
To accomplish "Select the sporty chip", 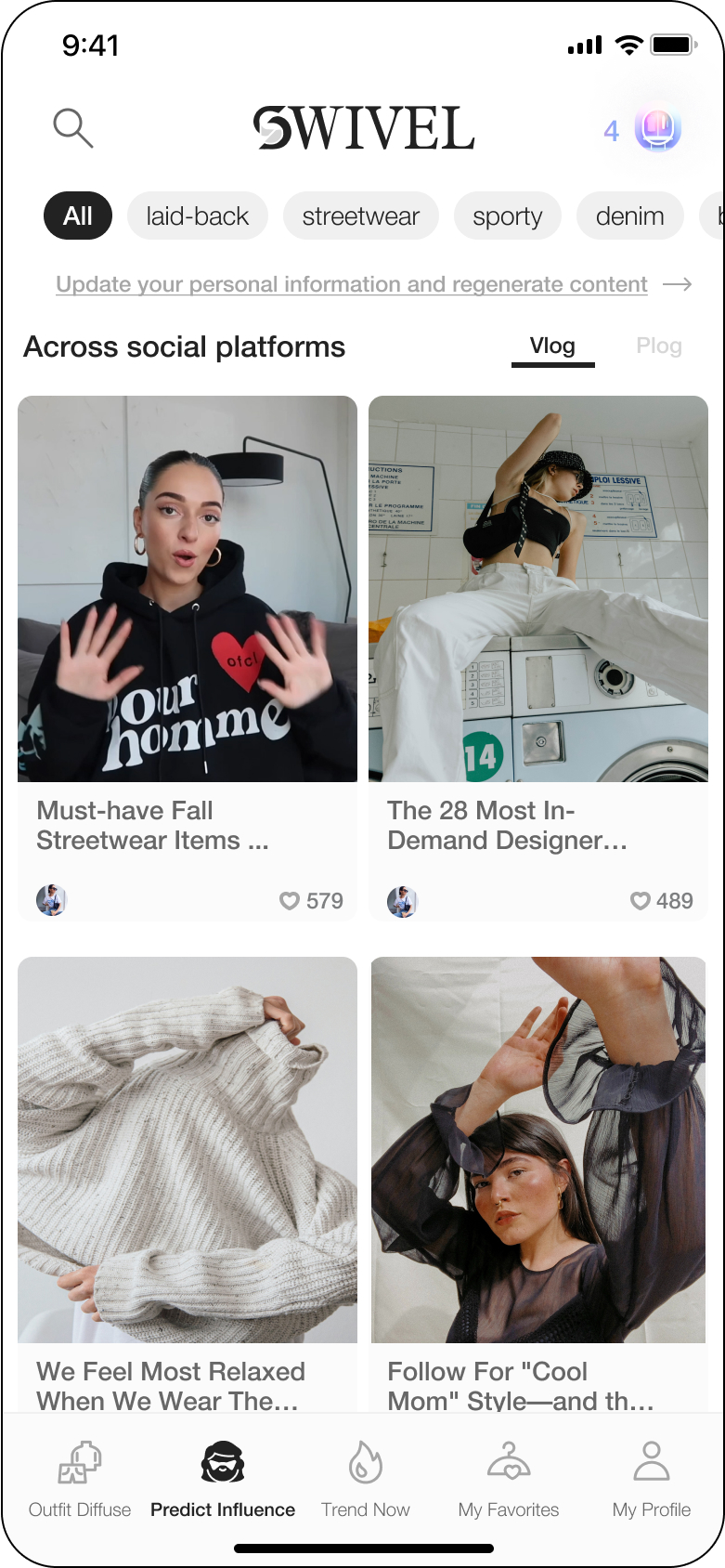I will [507, 216].
